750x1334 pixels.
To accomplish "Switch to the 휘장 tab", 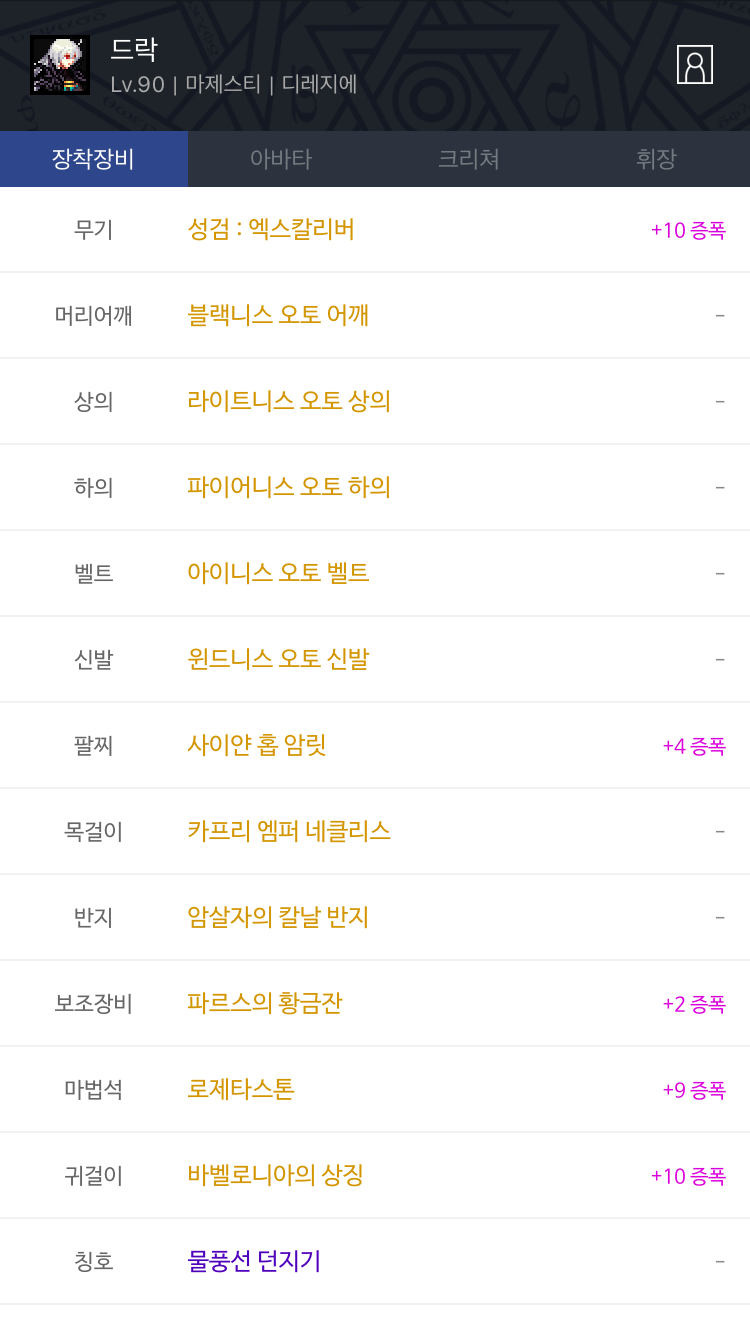I will pyautogui.click(x=656, y=159).
